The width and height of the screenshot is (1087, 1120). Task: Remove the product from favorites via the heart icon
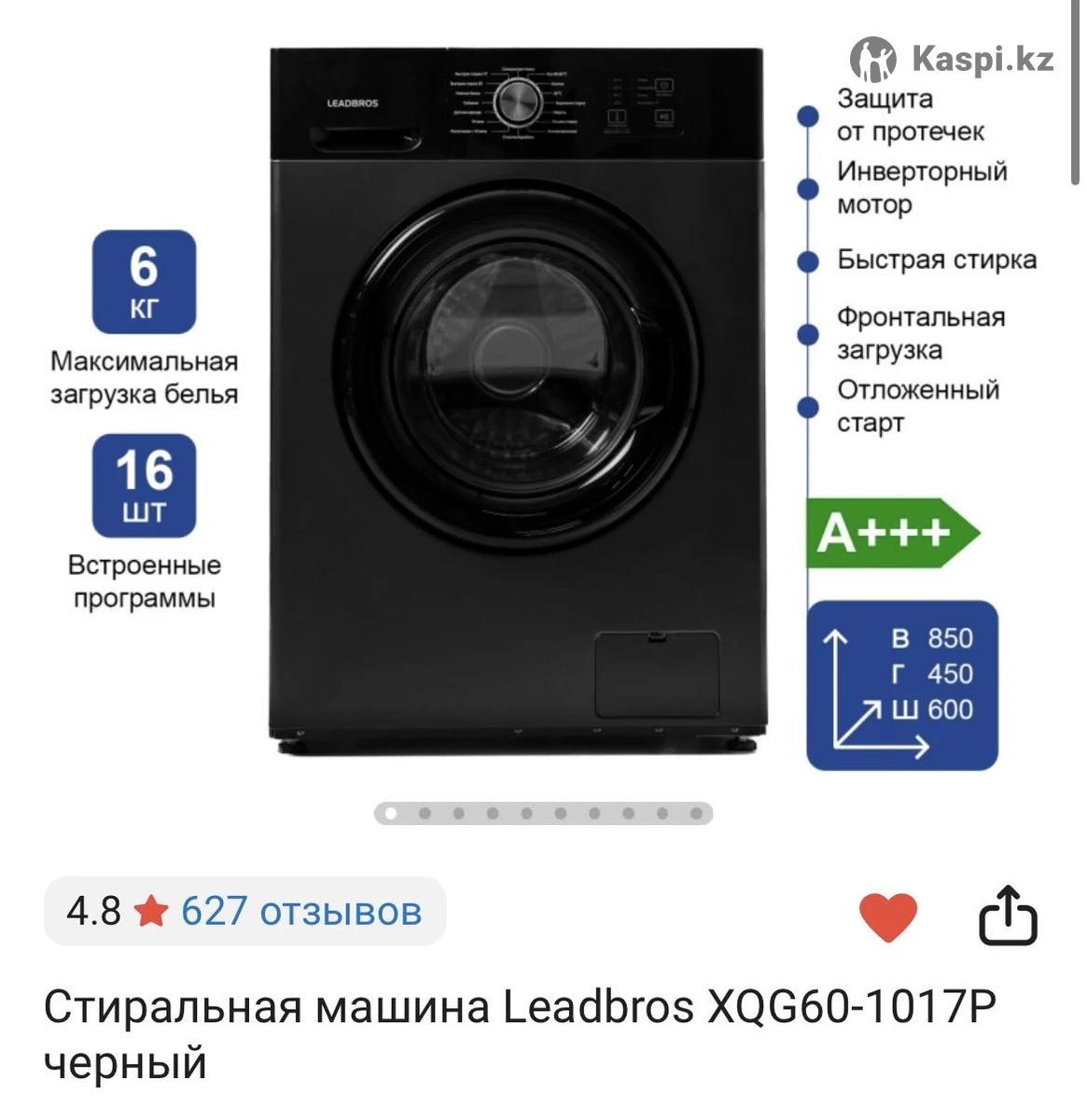(887, 917)
